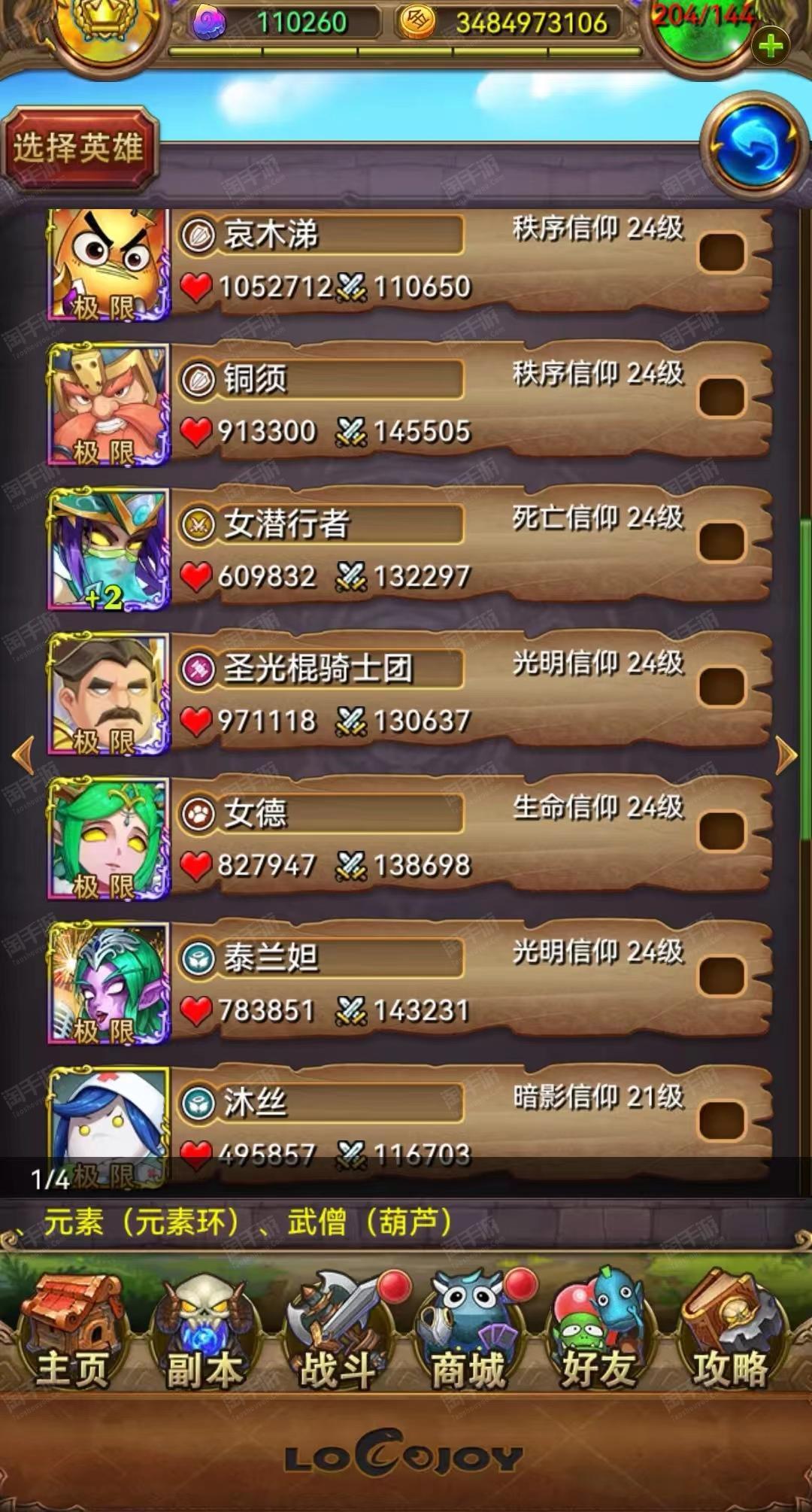Image resolution: width=812 pixels, height=1512 pixels.
Task: Tick the checkbox for 圣光棍骑士团
Action: click(721, 686)
